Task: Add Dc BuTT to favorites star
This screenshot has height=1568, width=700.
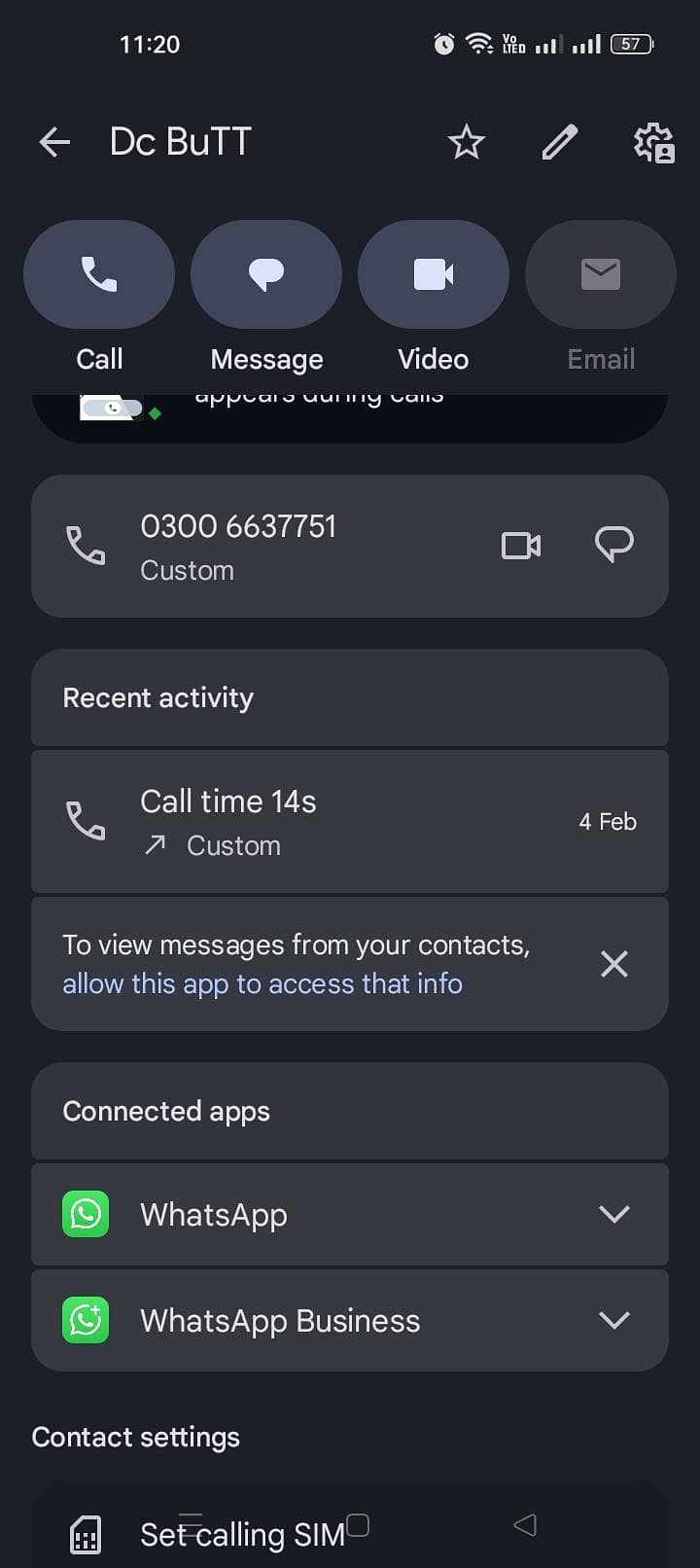Action: [466, 143]
